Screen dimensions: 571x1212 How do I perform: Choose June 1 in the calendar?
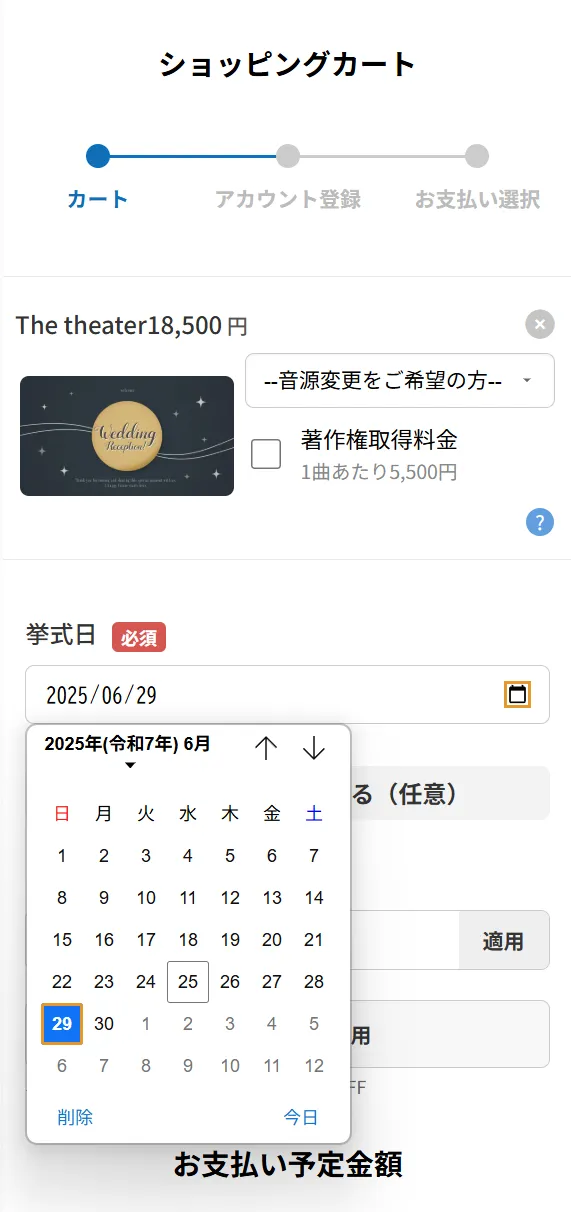62,856
